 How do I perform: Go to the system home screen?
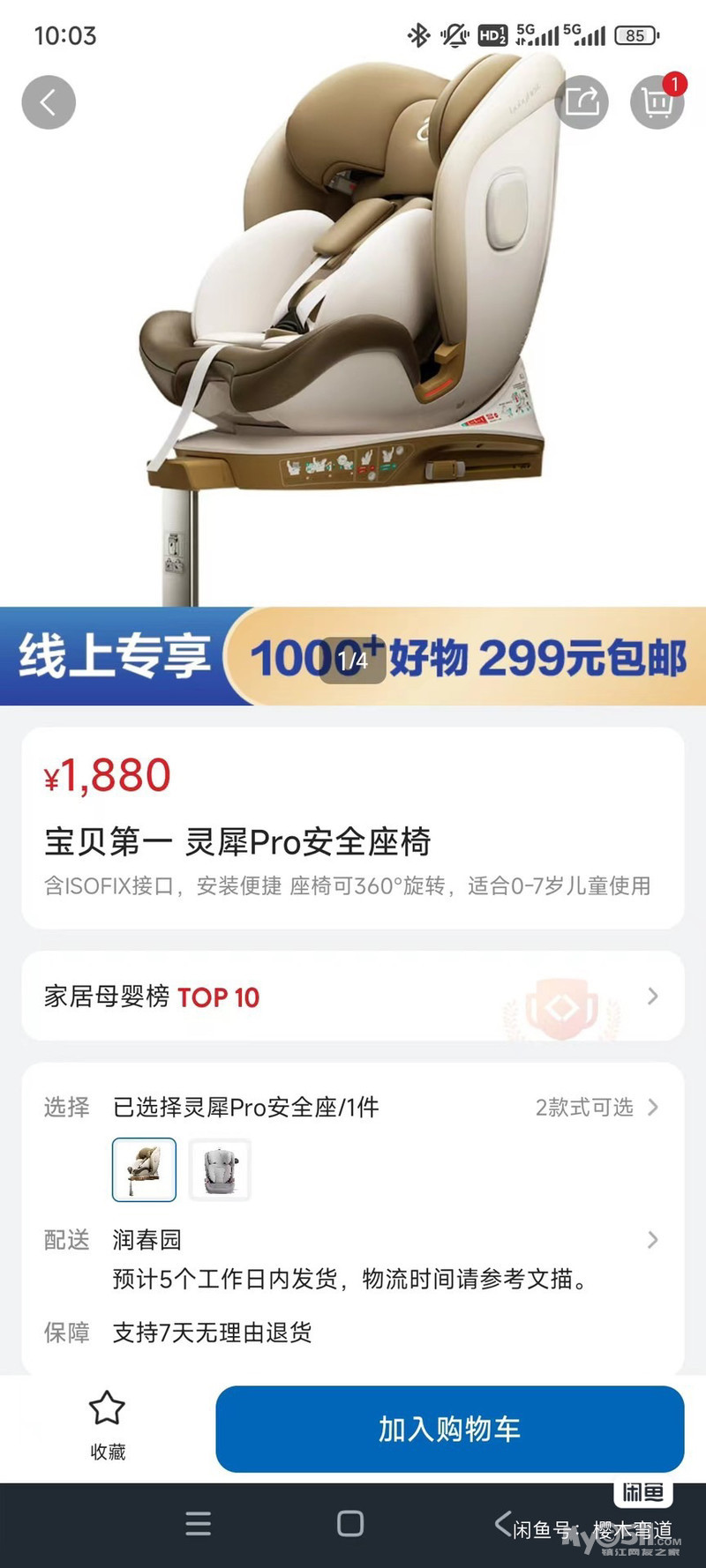click(x=350, y=1524)
